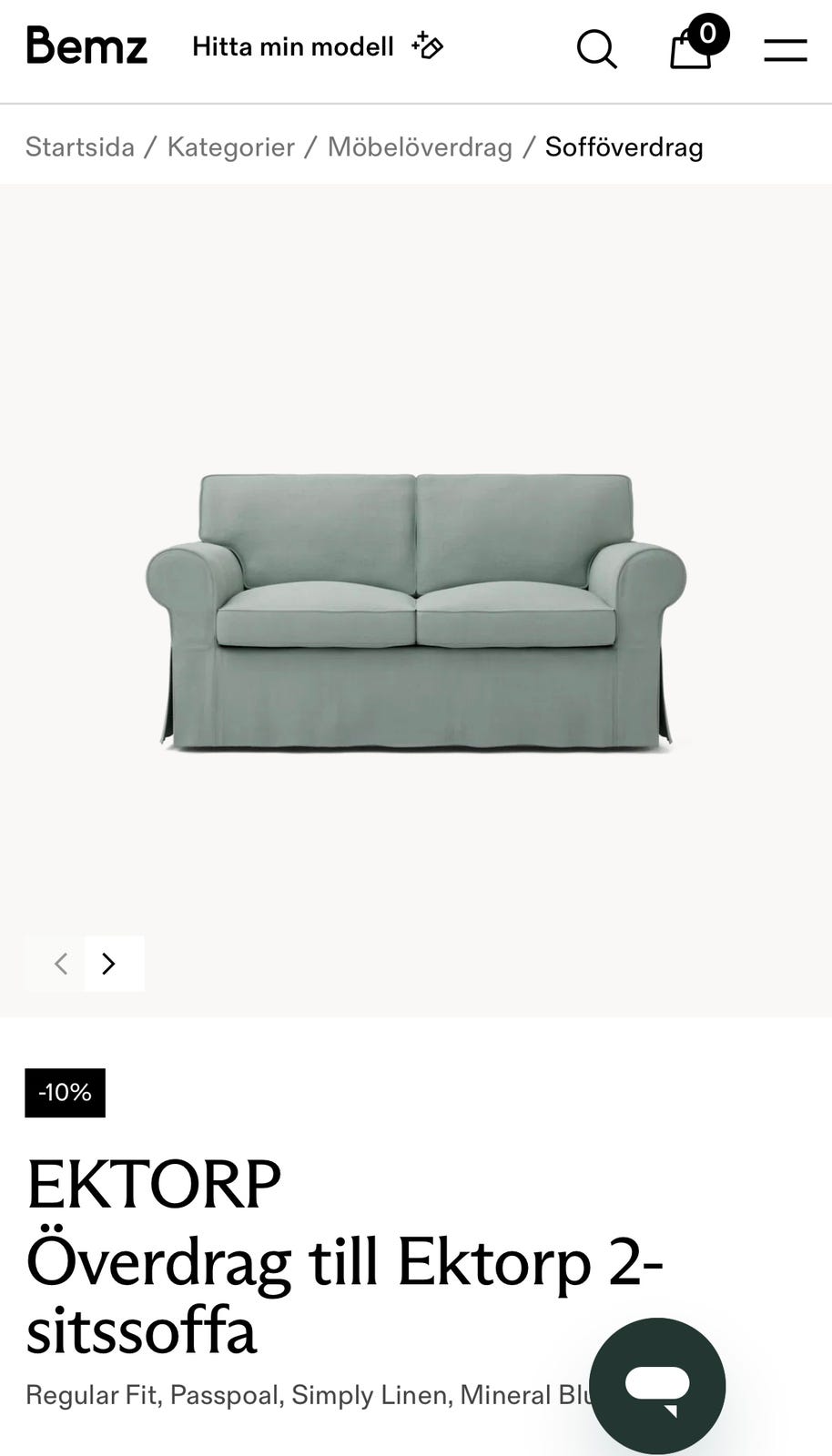This screenshot has width=832, height=1456.
Task: Open the hamburger menu
Action: 786,50
